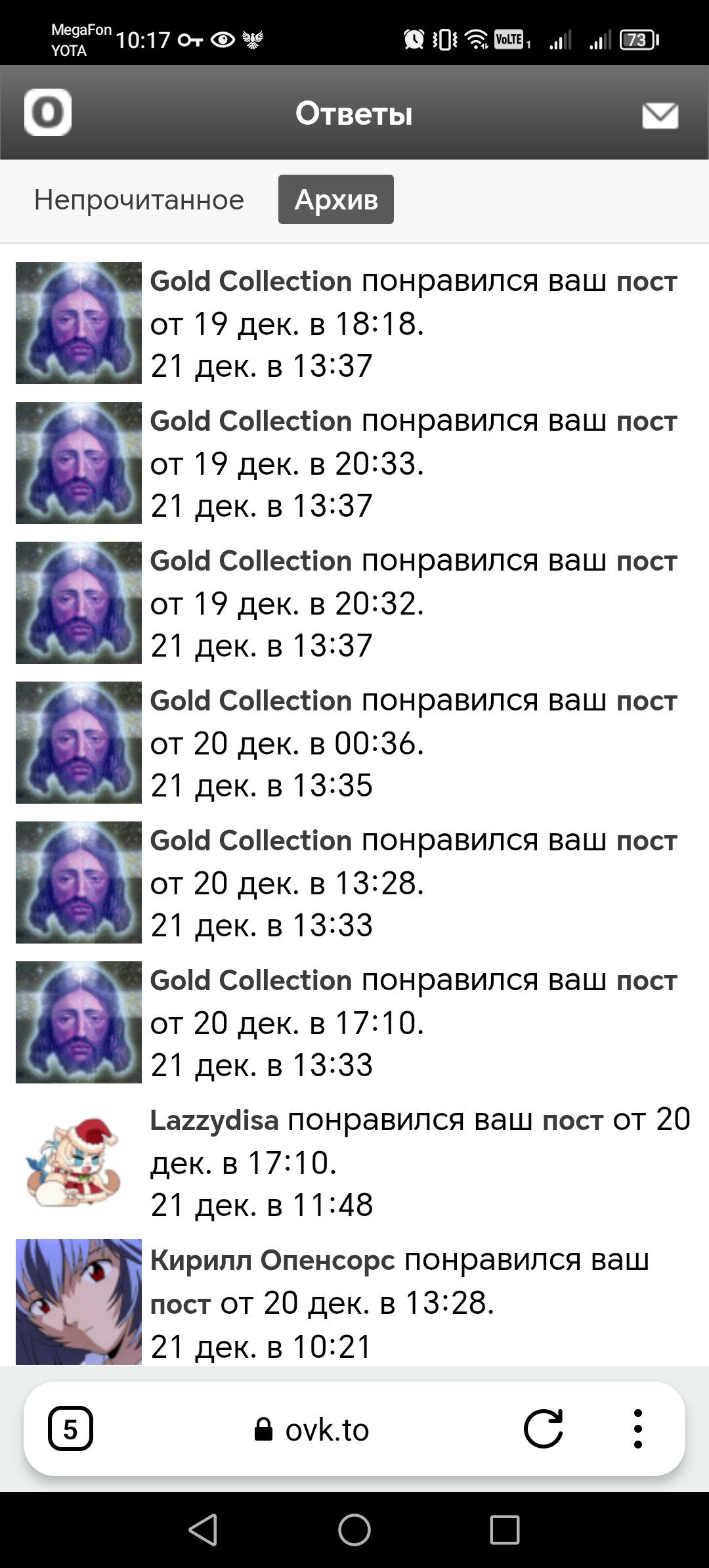View Кирилл Опенсорс avatar picture
The width and height of the screenshot is (709, 1568).
[78, 1301]
